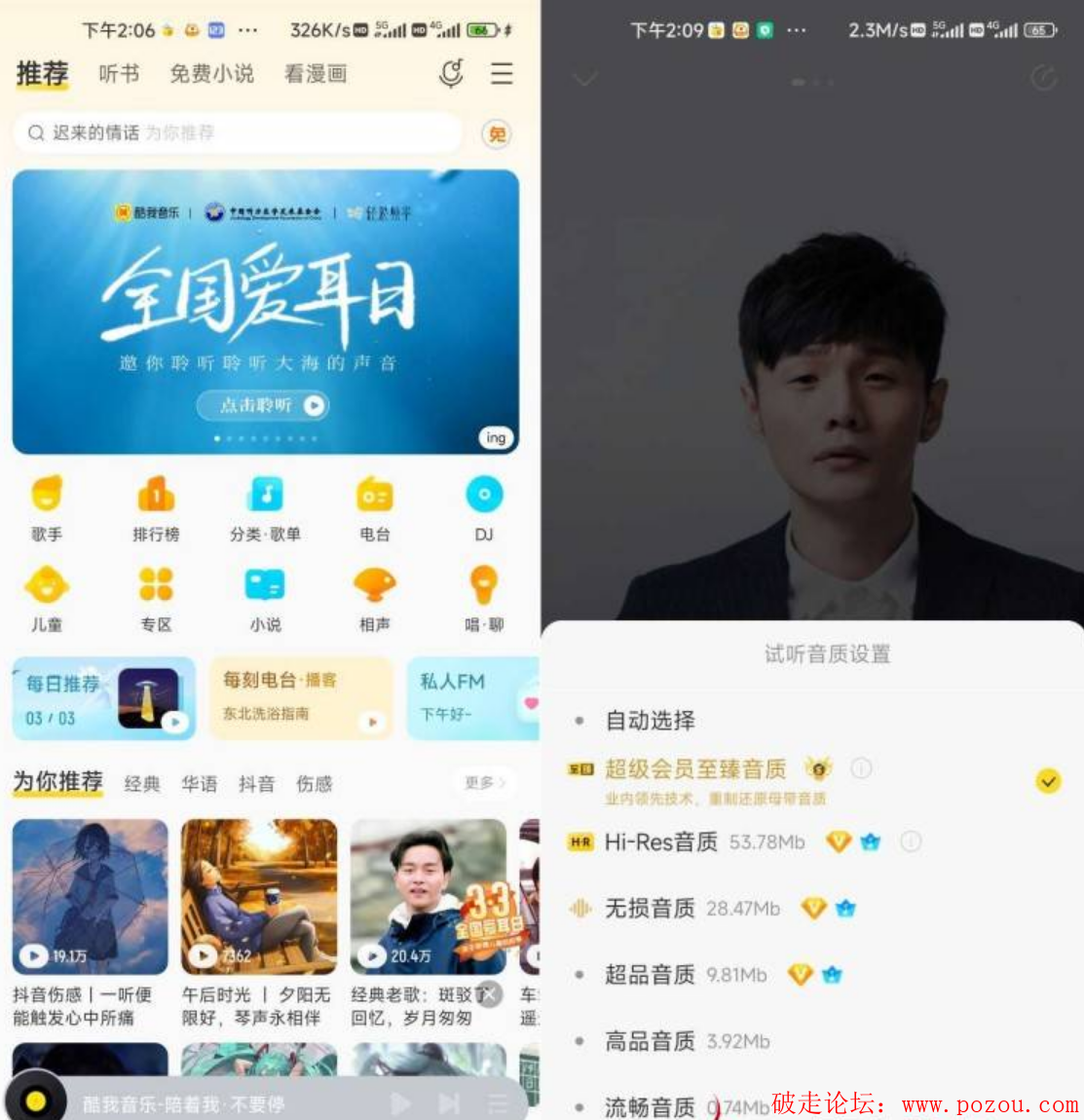Image resolution: width=1084 pixels, height=1120 pixels.
Task: Choose 高品音质 3.92Mb option
Action: (x=687, y=1041)
